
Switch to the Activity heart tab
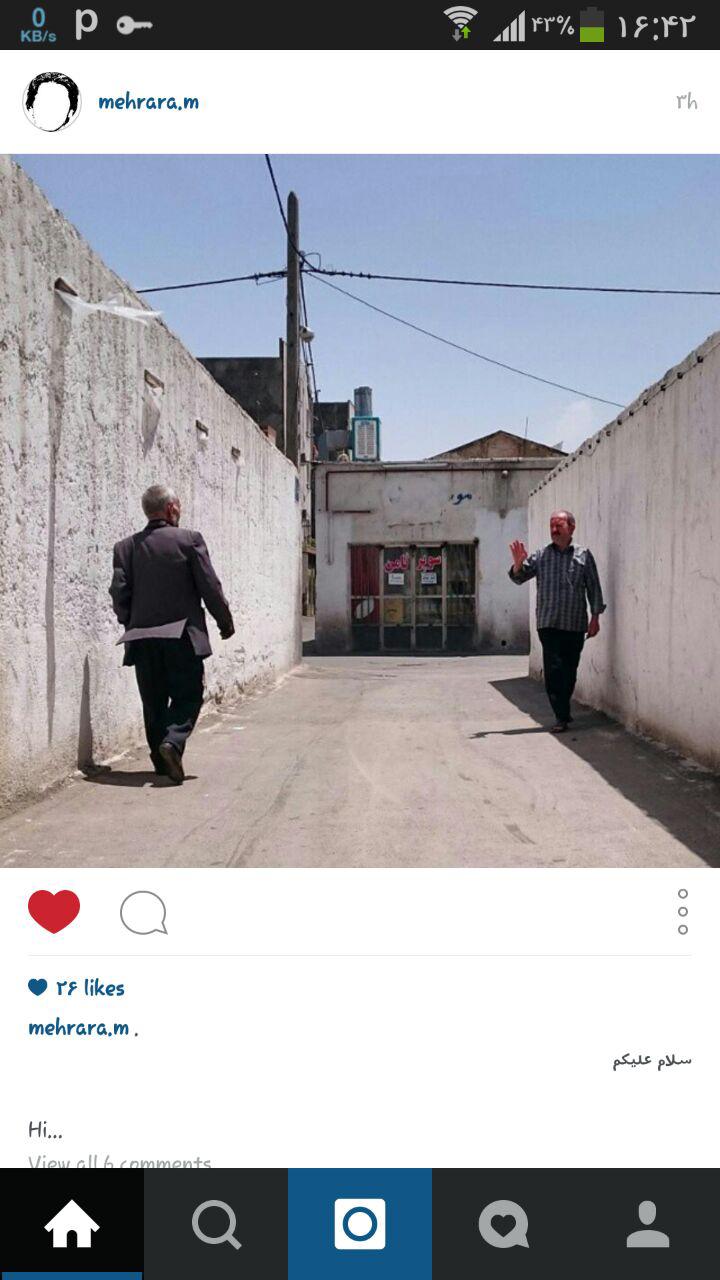point(504,1224)
